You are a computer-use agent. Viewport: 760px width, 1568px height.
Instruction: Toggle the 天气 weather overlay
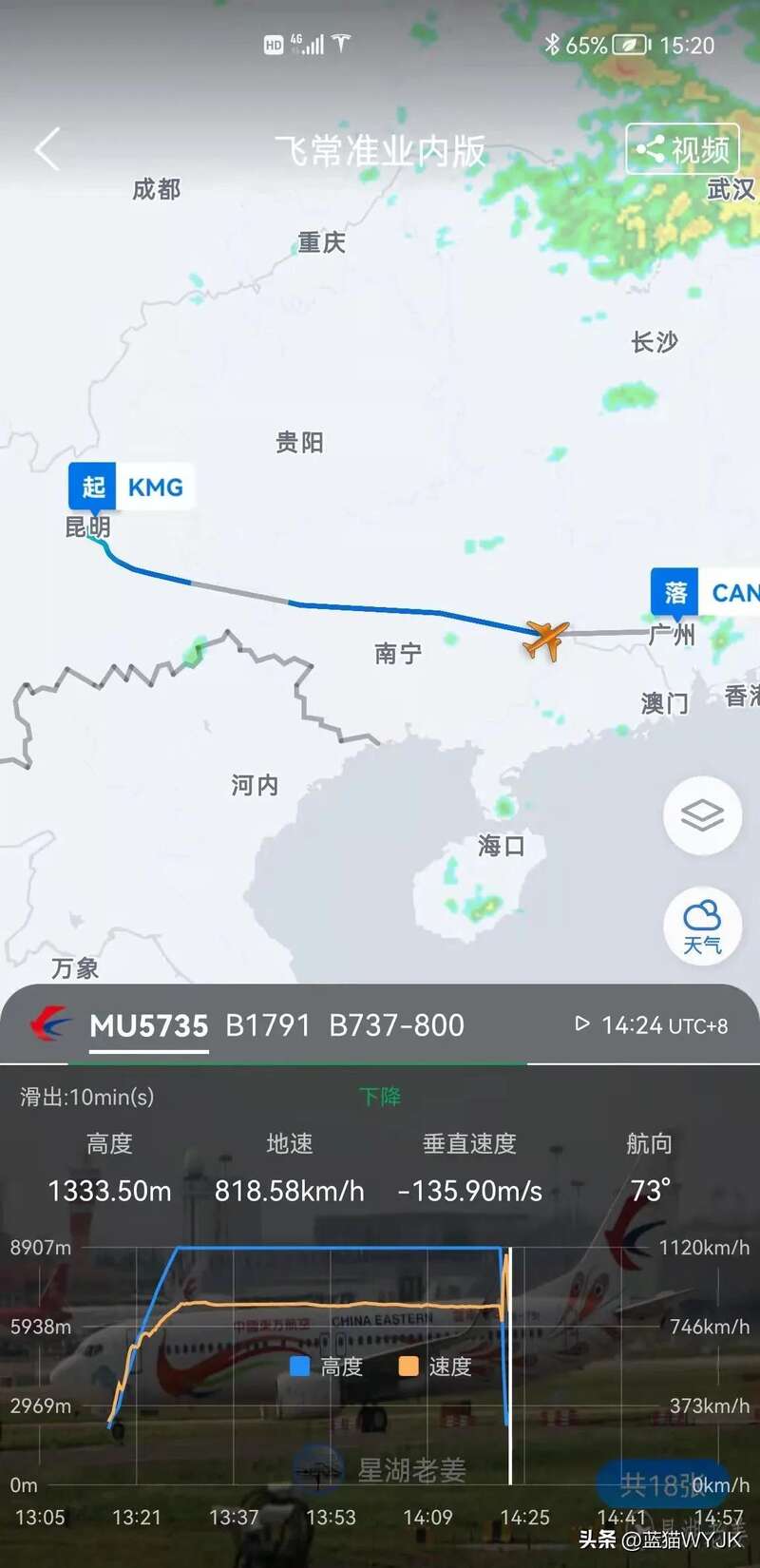[702, 927]
